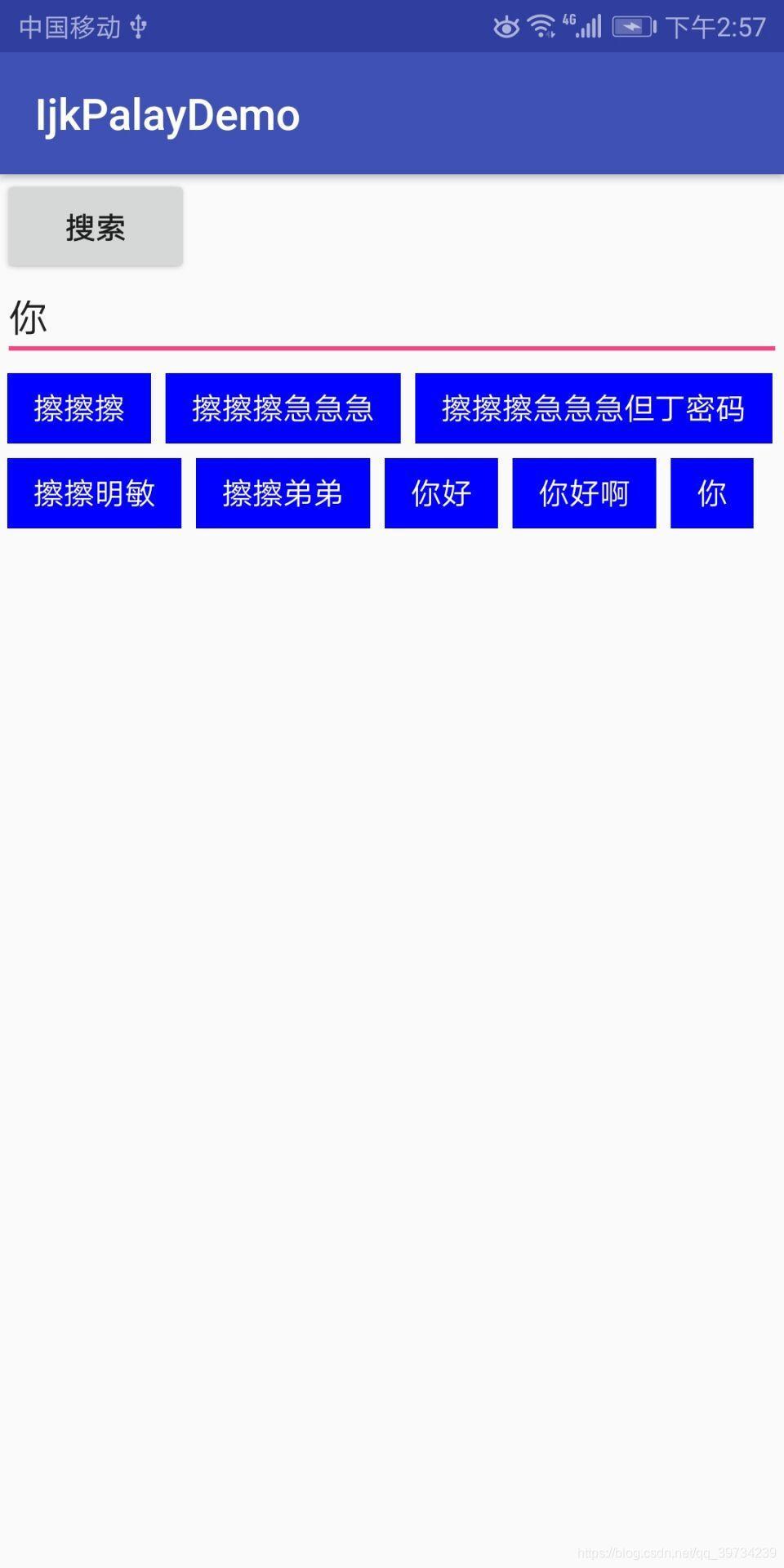Focus the text field containing 你
The height and width of the screenshot is (1568, 784).
point(392,318)
